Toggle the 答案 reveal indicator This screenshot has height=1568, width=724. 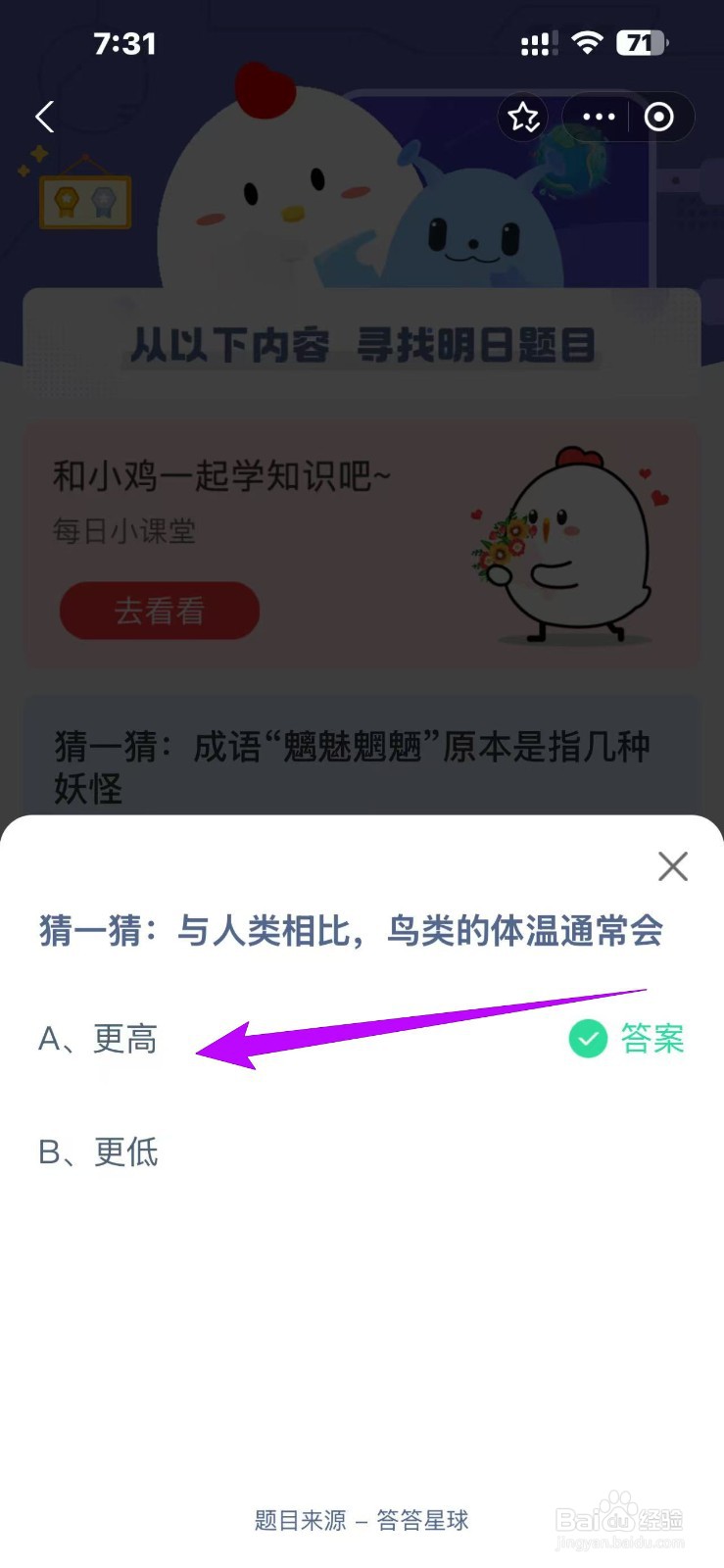click(651, 1040)
